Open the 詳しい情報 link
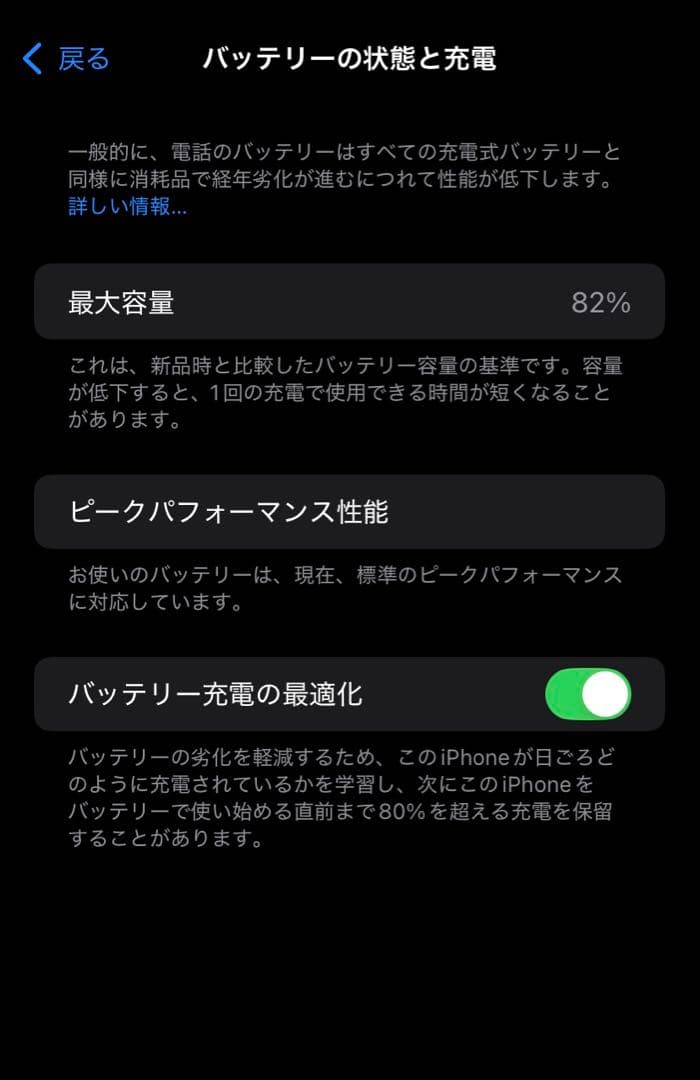This screenshot has height=1080, width=700. [x=127, y=206]
